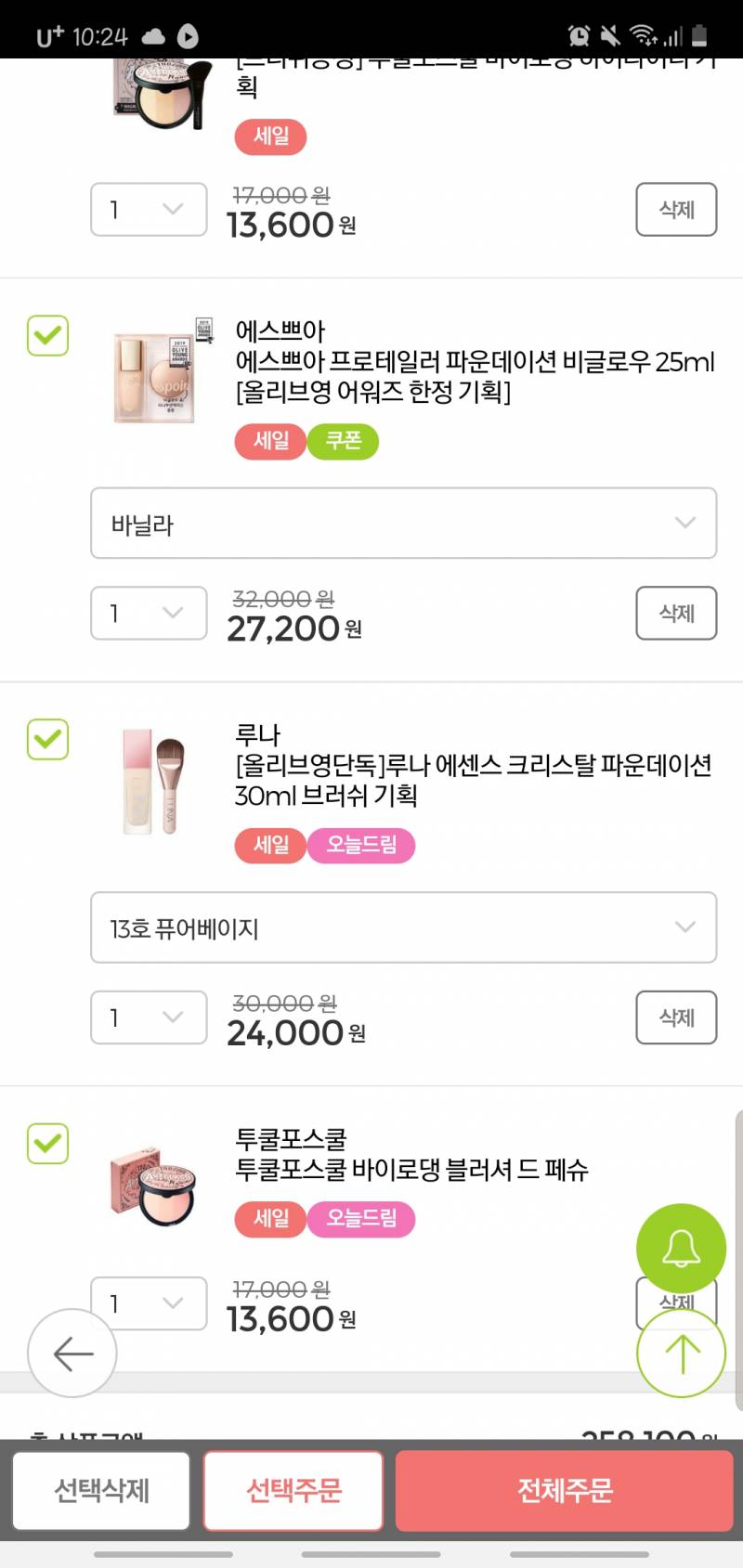The width and height of the screenshot is (743, 1568).
Task: Expand the quantity dropdown for 투쿨포스쿨 blusher
Action: [148, 1303]
